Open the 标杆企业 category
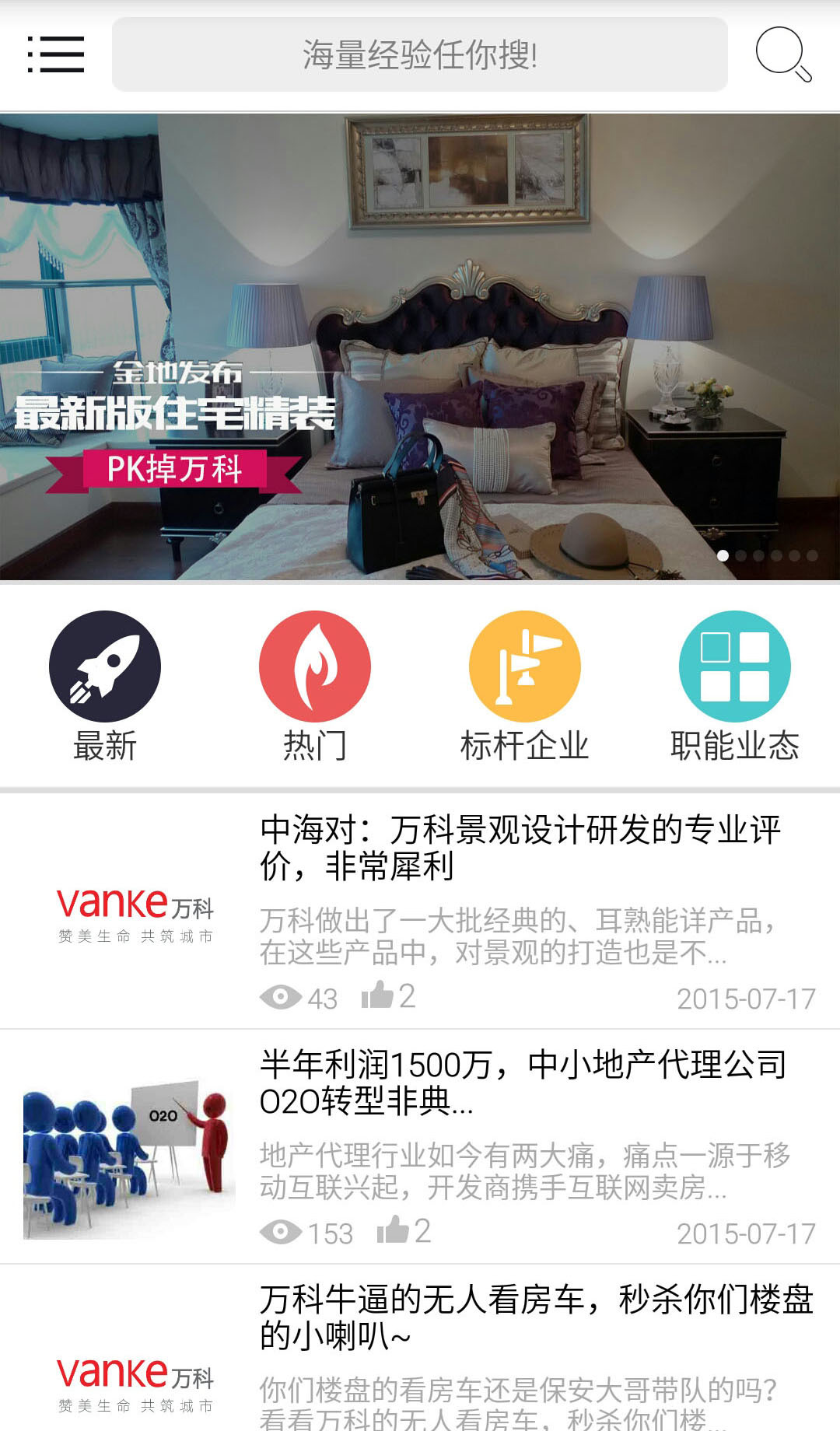The height and width of the screenshot is (1431, 840). (x=525, y=684)
